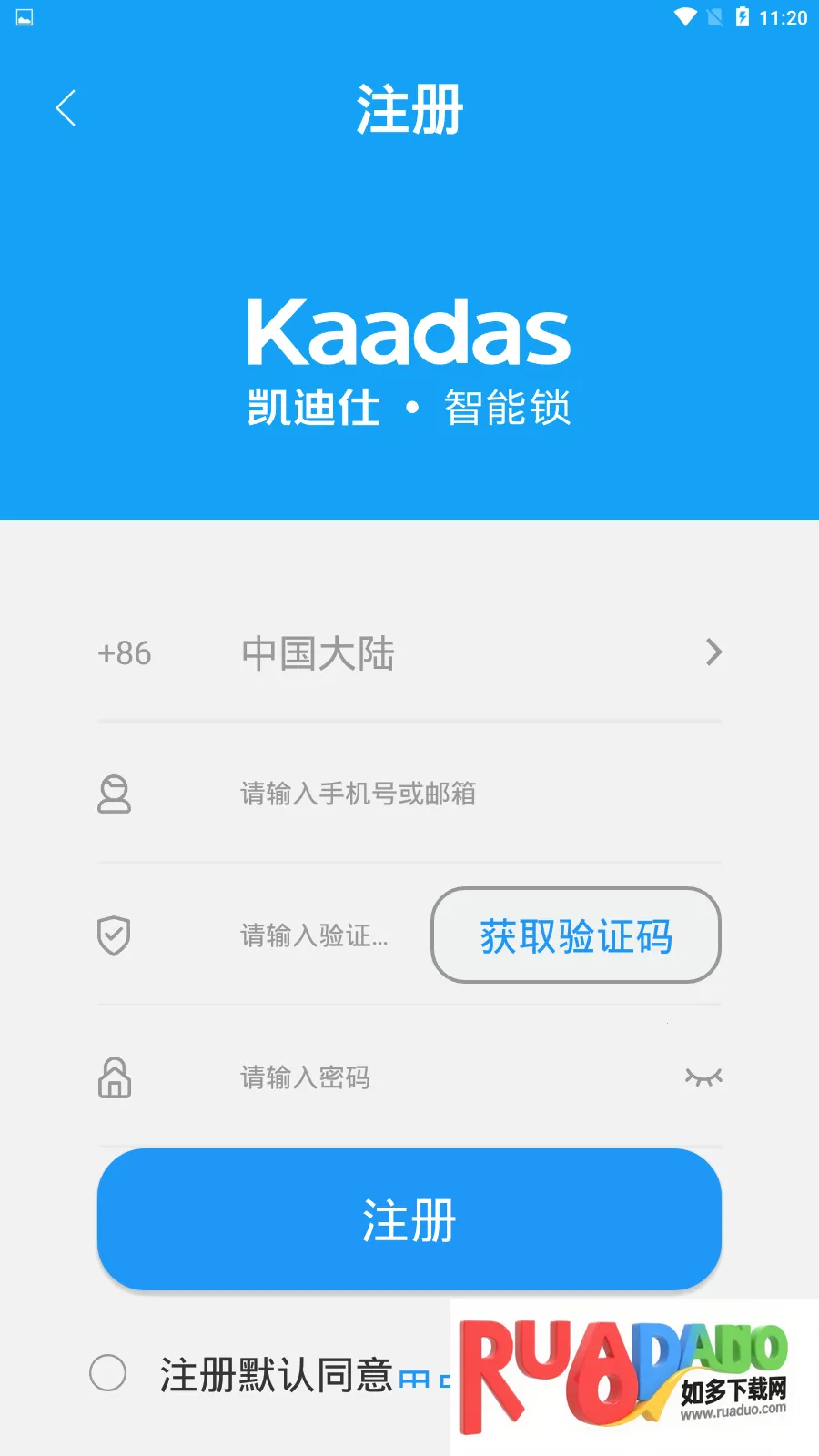Tap the blue 注册 button to register
The height and width of the screenshot is (1456, 819).
pos(409,1219)
